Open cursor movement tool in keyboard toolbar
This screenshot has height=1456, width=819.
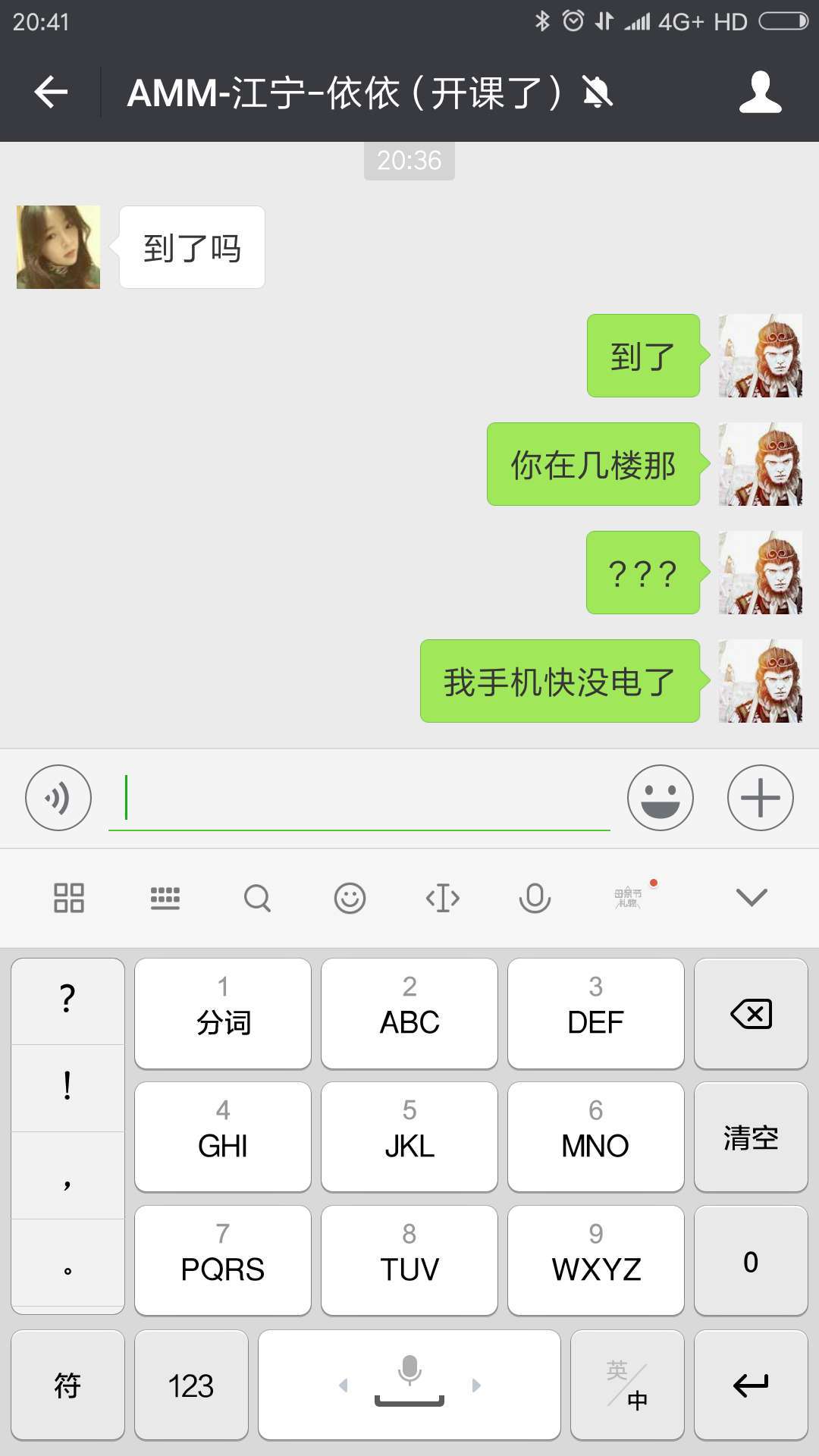point(443,898)
